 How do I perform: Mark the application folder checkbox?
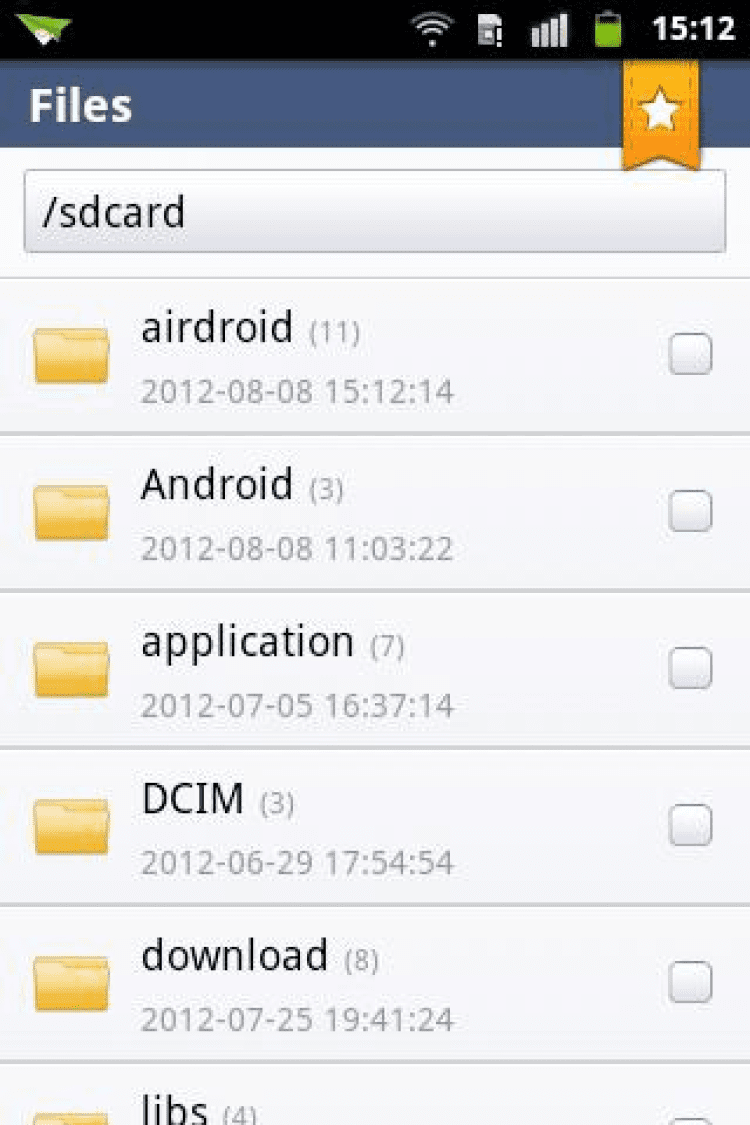tap(690, 669)
